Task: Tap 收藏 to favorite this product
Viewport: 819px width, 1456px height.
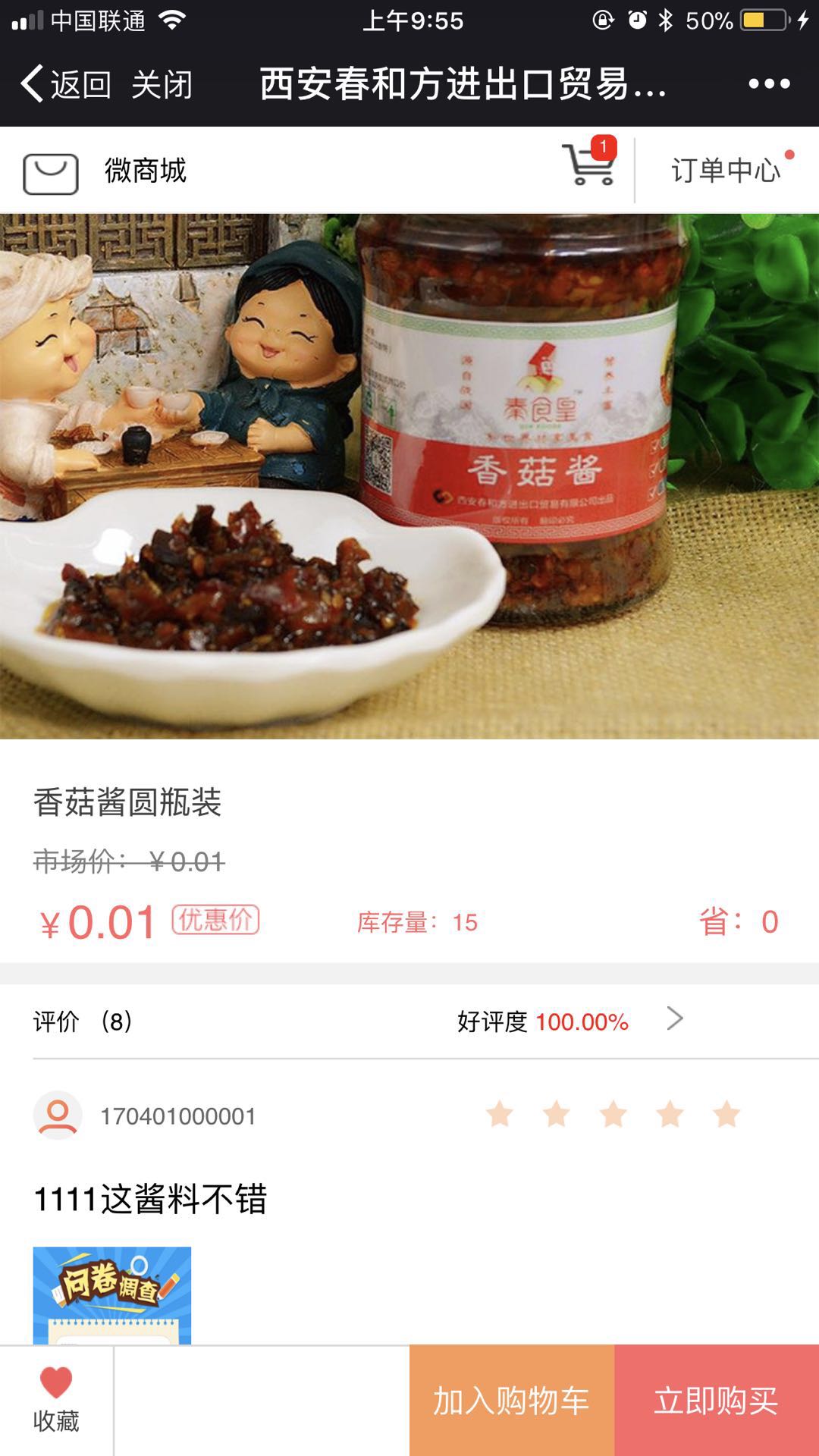Action: tap(56, 1400)
